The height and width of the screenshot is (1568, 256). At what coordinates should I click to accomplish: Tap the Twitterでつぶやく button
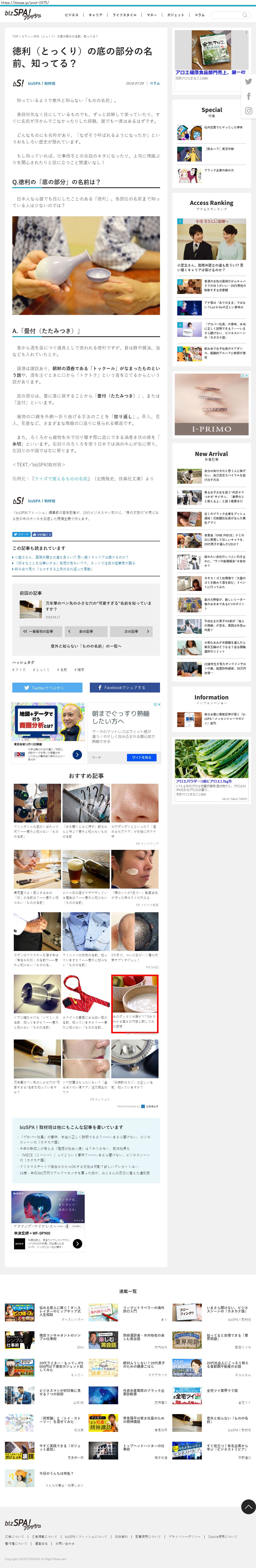[48, 687]
